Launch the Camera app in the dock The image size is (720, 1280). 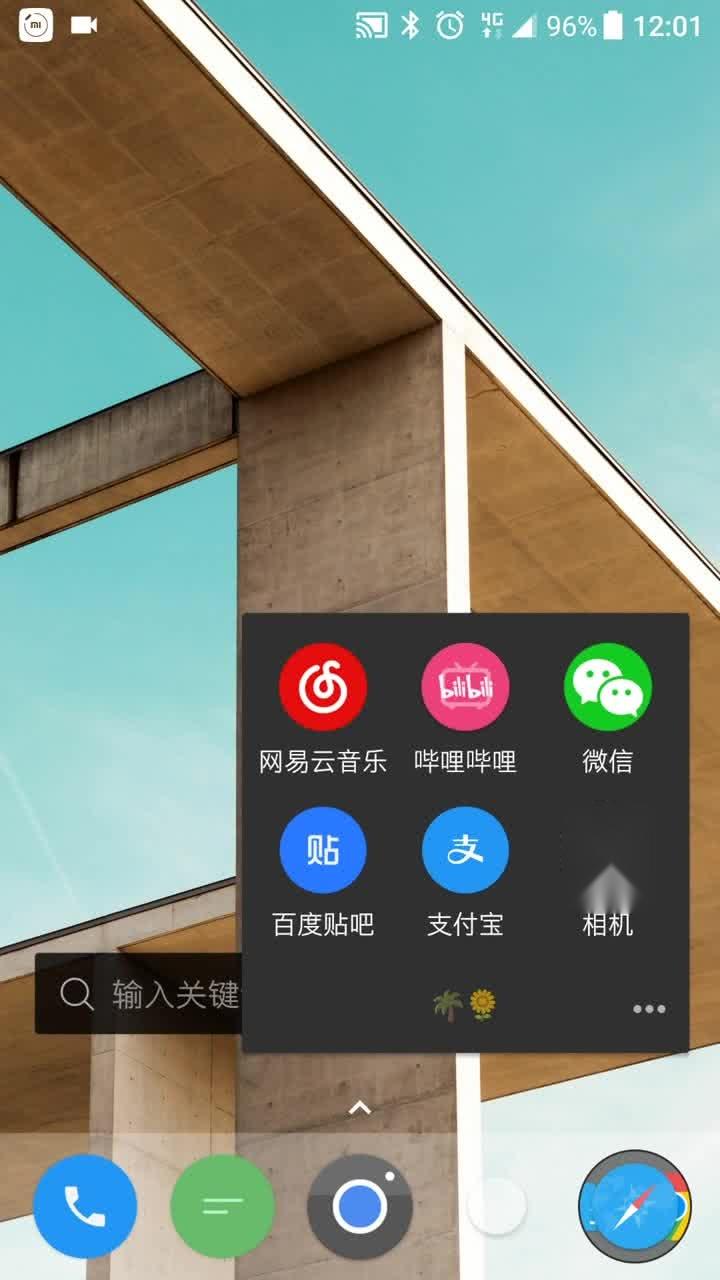[360, 1206]
